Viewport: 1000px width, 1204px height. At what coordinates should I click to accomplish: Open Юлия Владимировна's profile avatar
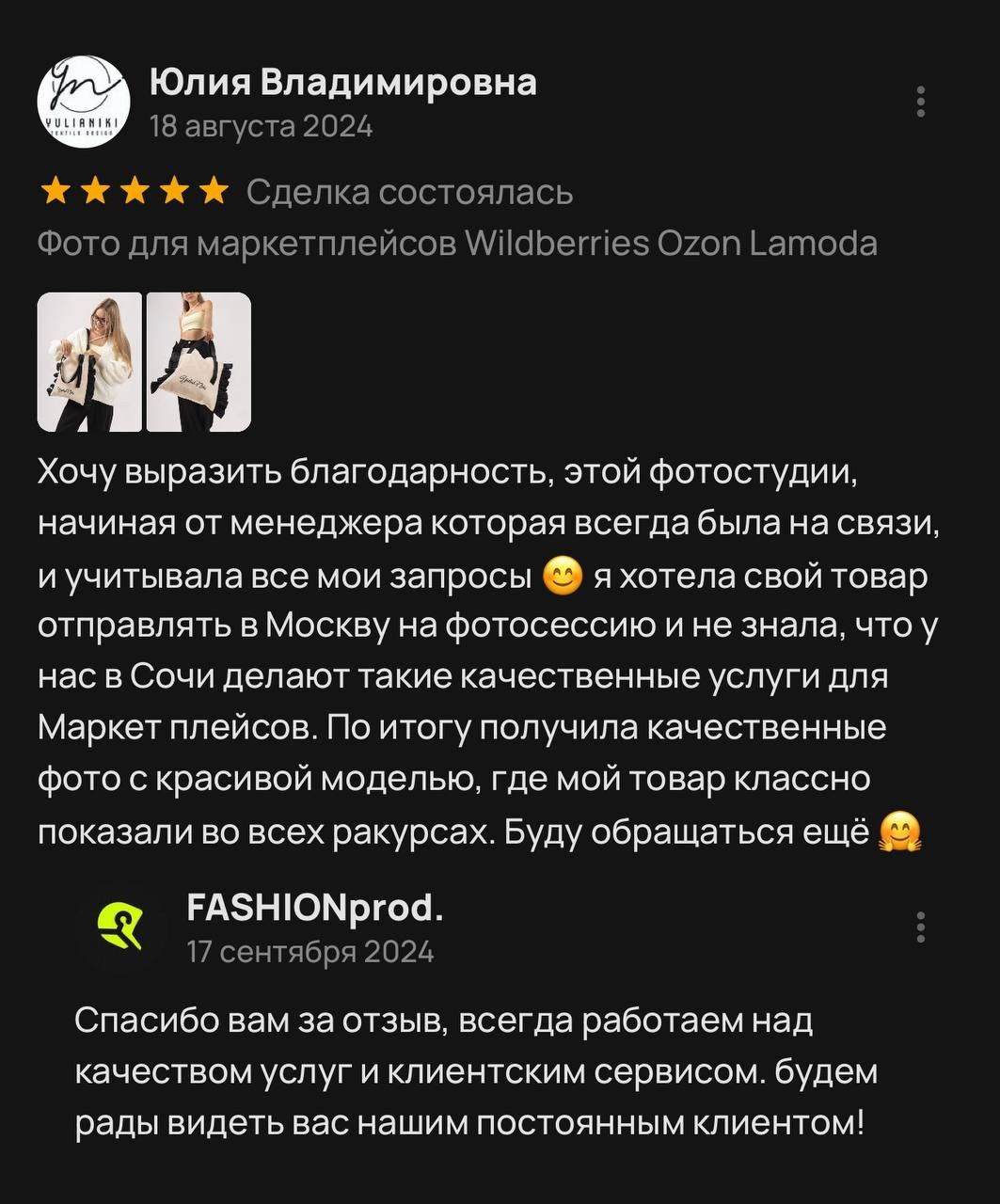click(x=84, y=102)
